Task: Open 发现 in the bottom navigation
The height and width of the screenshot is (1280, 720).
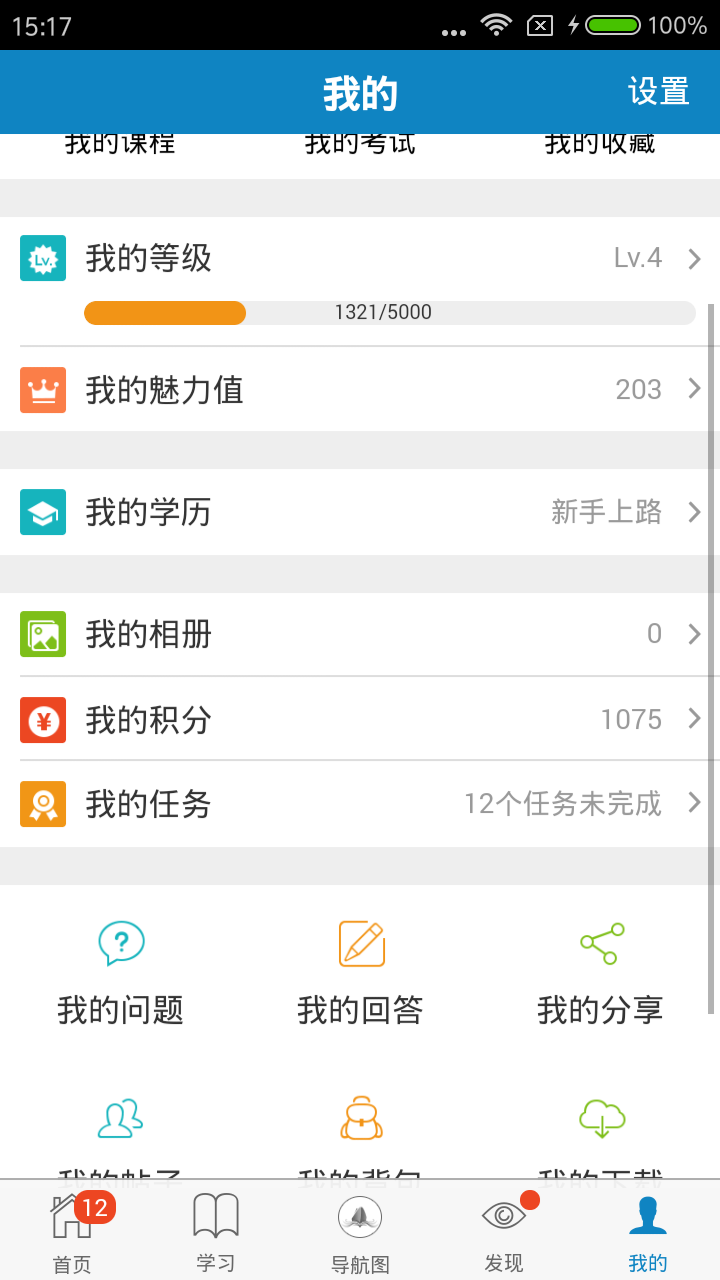Action: pos(504,1230)
